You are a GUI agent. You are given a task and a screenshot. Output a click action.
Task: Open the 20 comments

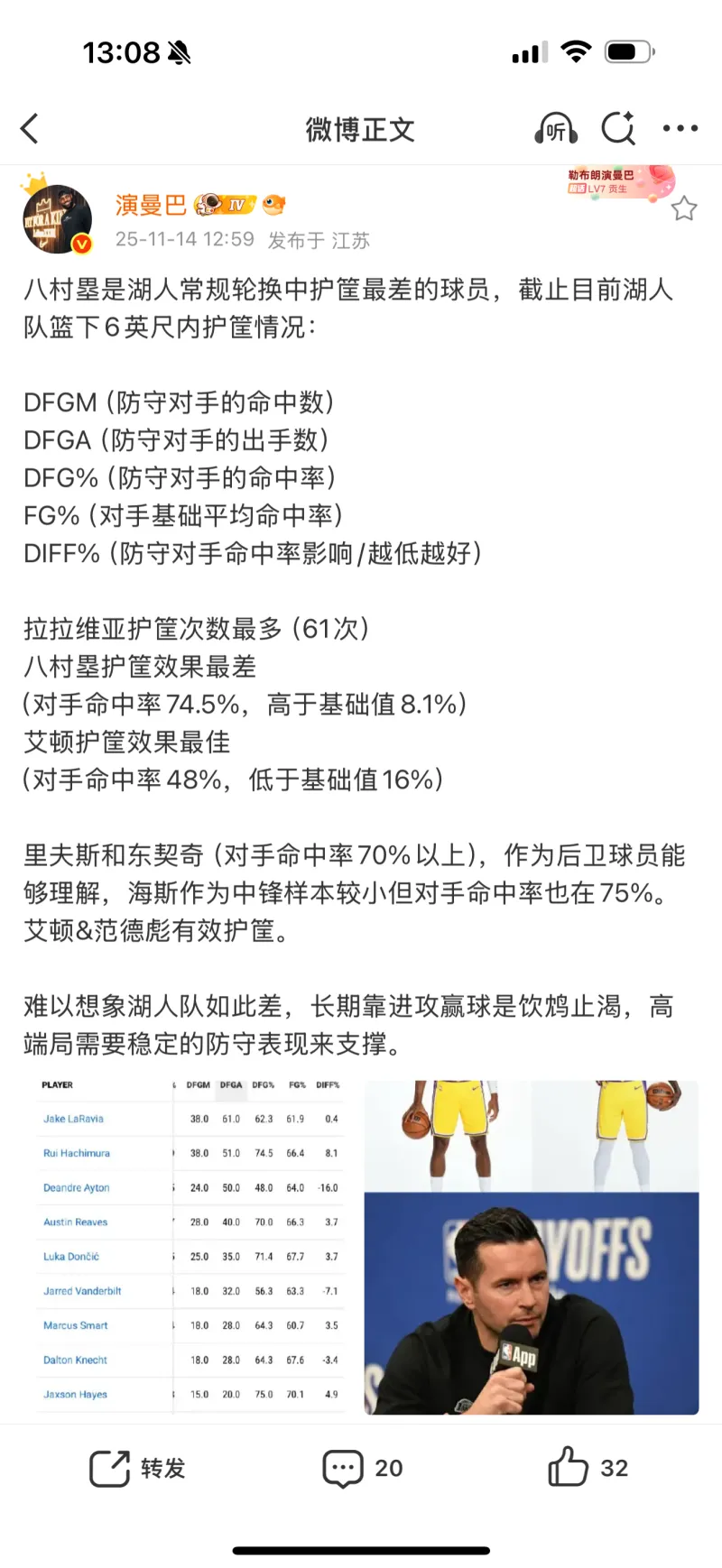(363, 1469)
